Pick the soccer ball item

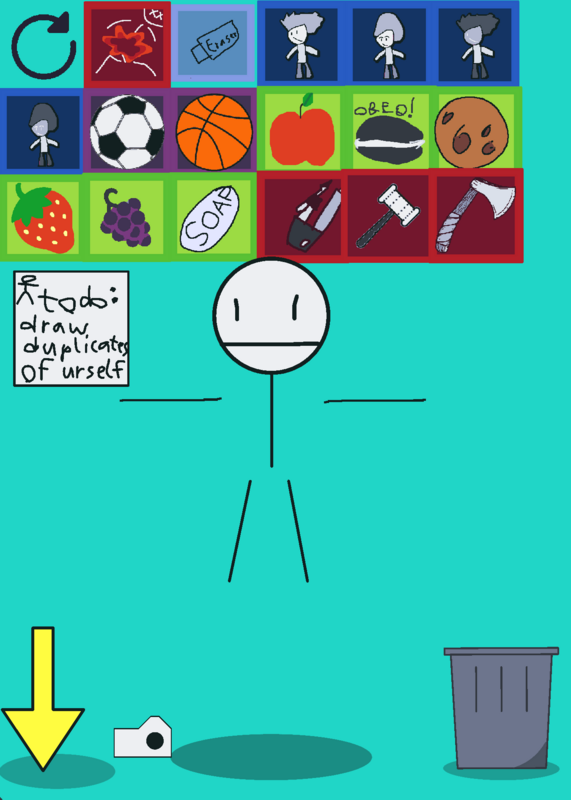point(127,132)
